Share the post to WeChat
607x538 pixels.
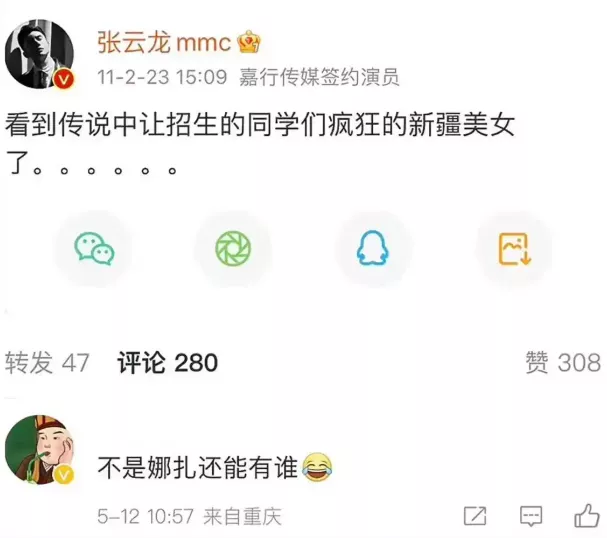click(97, 248)
